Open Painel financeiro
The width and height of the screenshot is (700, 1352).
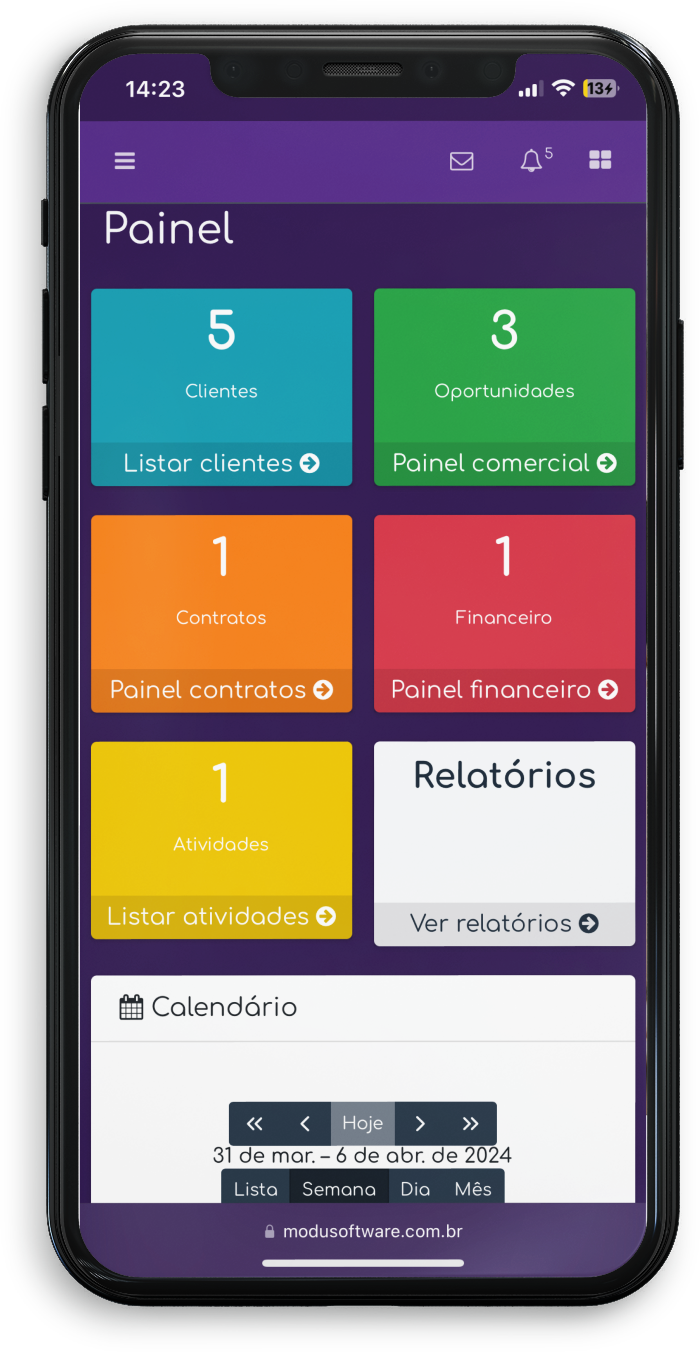[504, 690]
